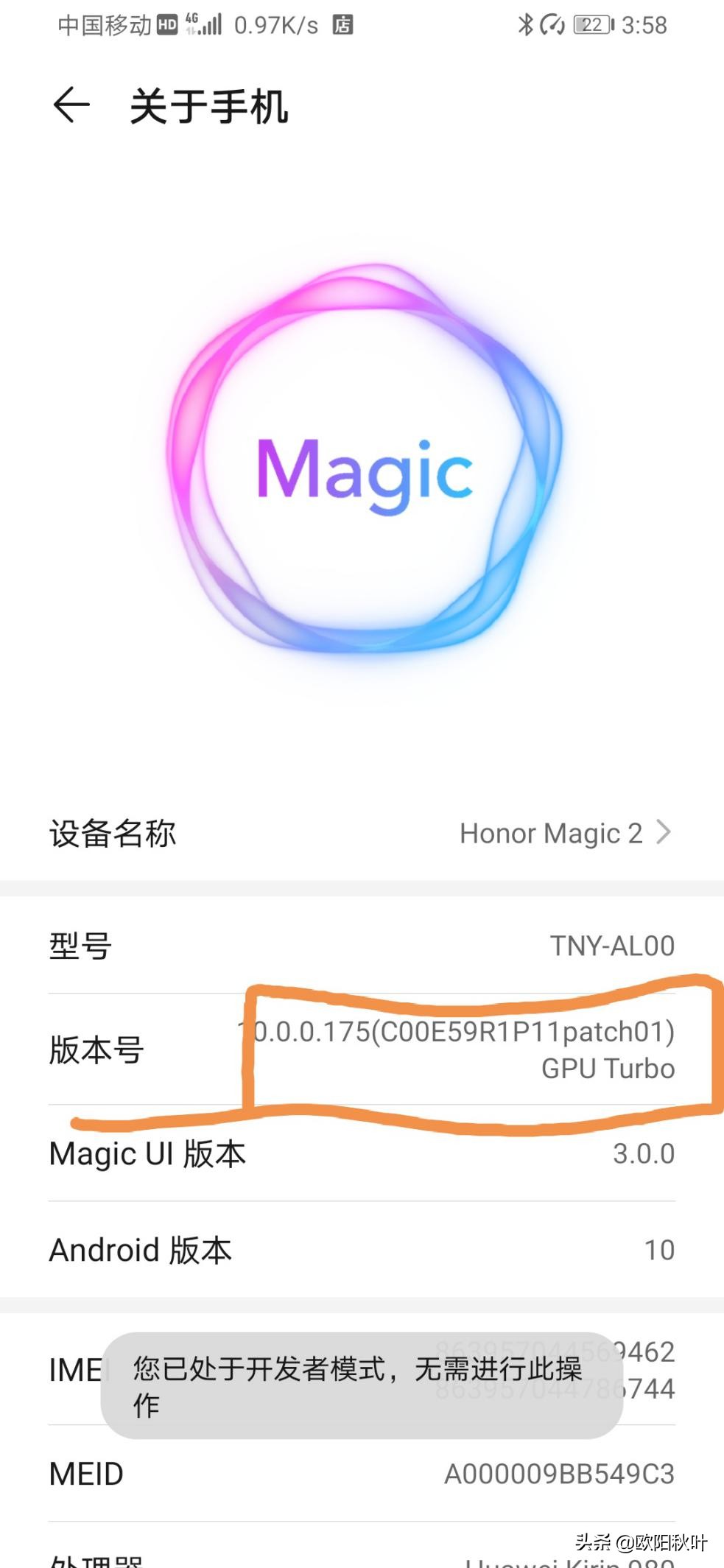
Task: Tap the HD volte icon in status bar
Action: [167, 24]
